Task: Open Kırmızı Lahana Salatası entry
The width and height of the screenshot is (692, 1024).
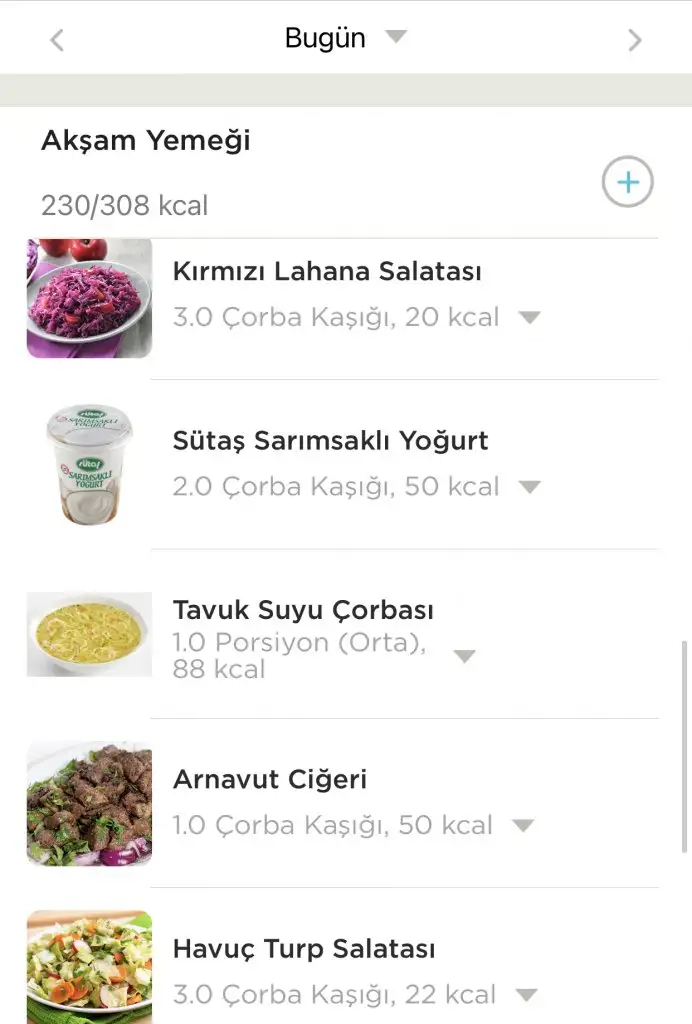Action: click(327, 271)
